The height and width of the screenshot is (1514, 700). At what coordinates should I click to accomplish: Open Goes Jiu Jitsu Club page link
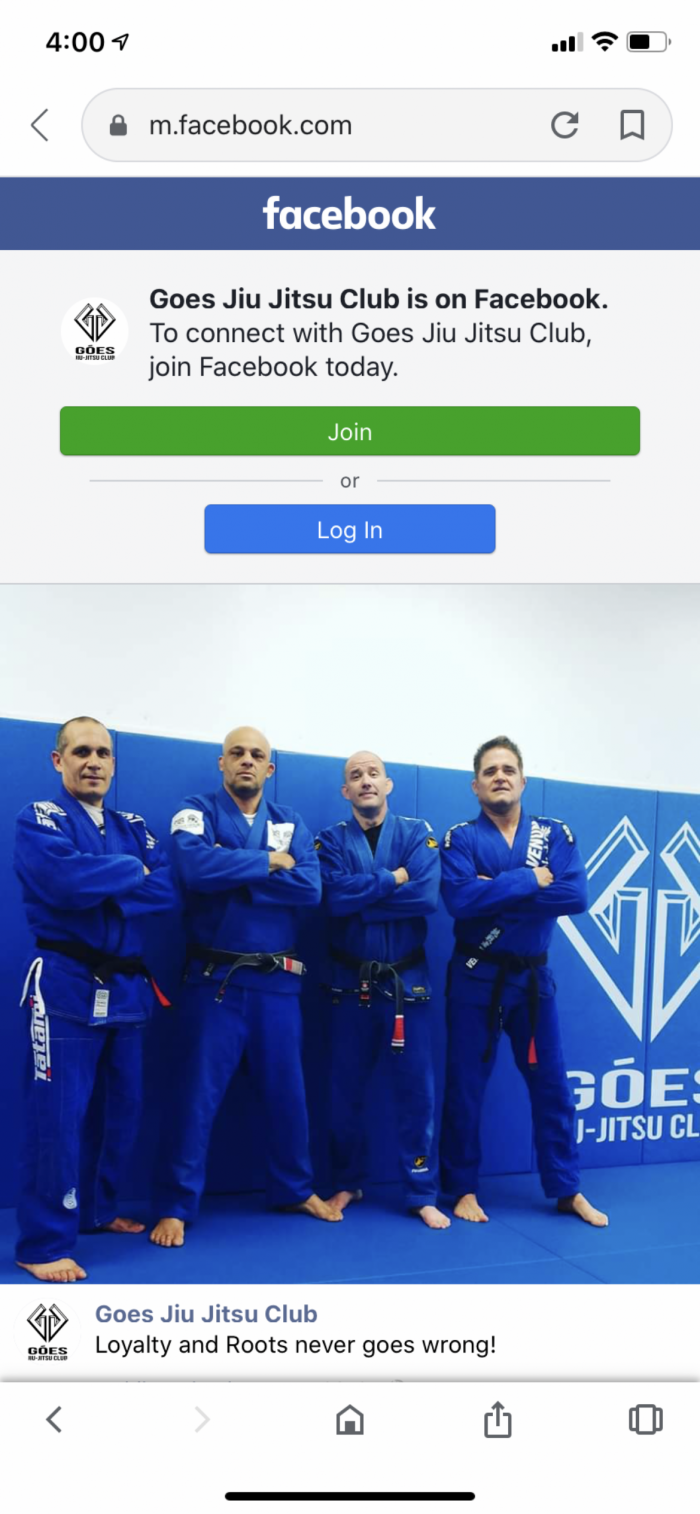206,1314
